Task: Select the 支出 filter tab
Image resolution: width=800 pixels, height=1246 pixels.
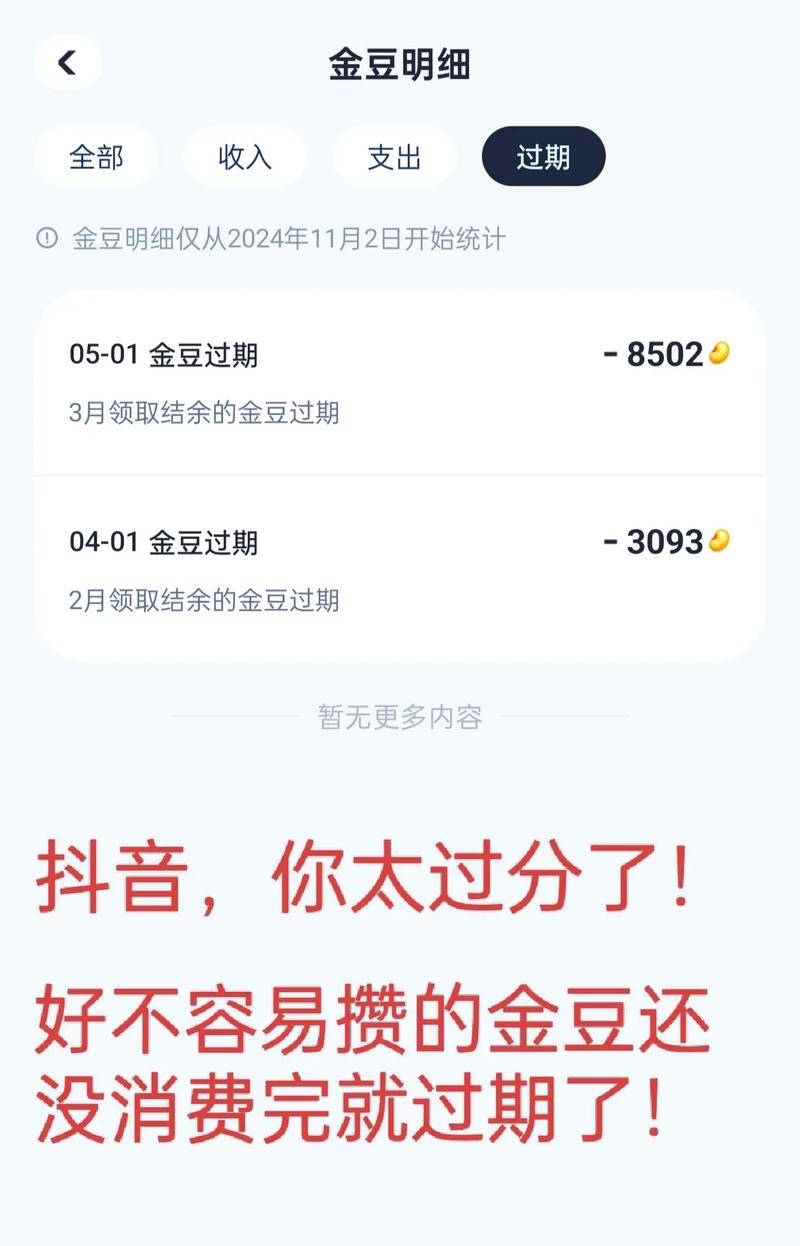Action: 394,157
